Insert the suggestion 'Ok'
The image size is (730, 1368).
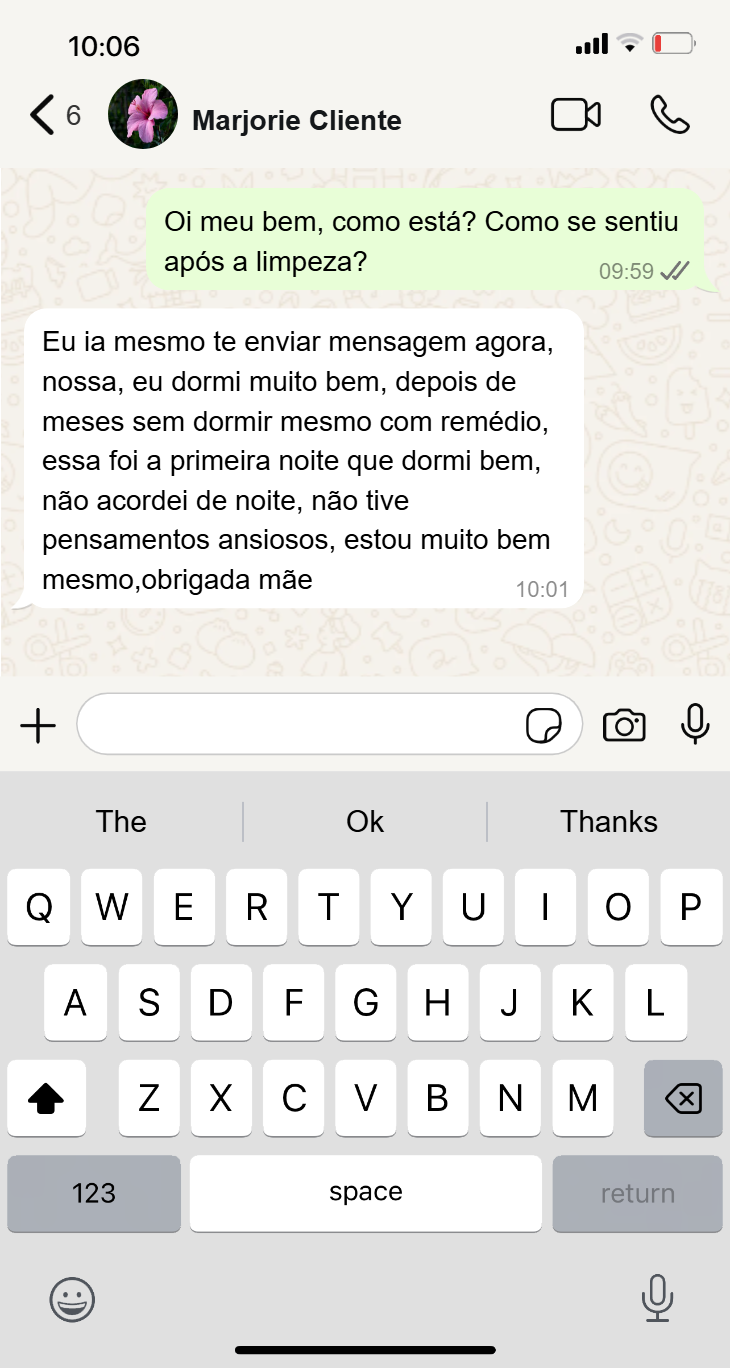[x=365, y=821]
